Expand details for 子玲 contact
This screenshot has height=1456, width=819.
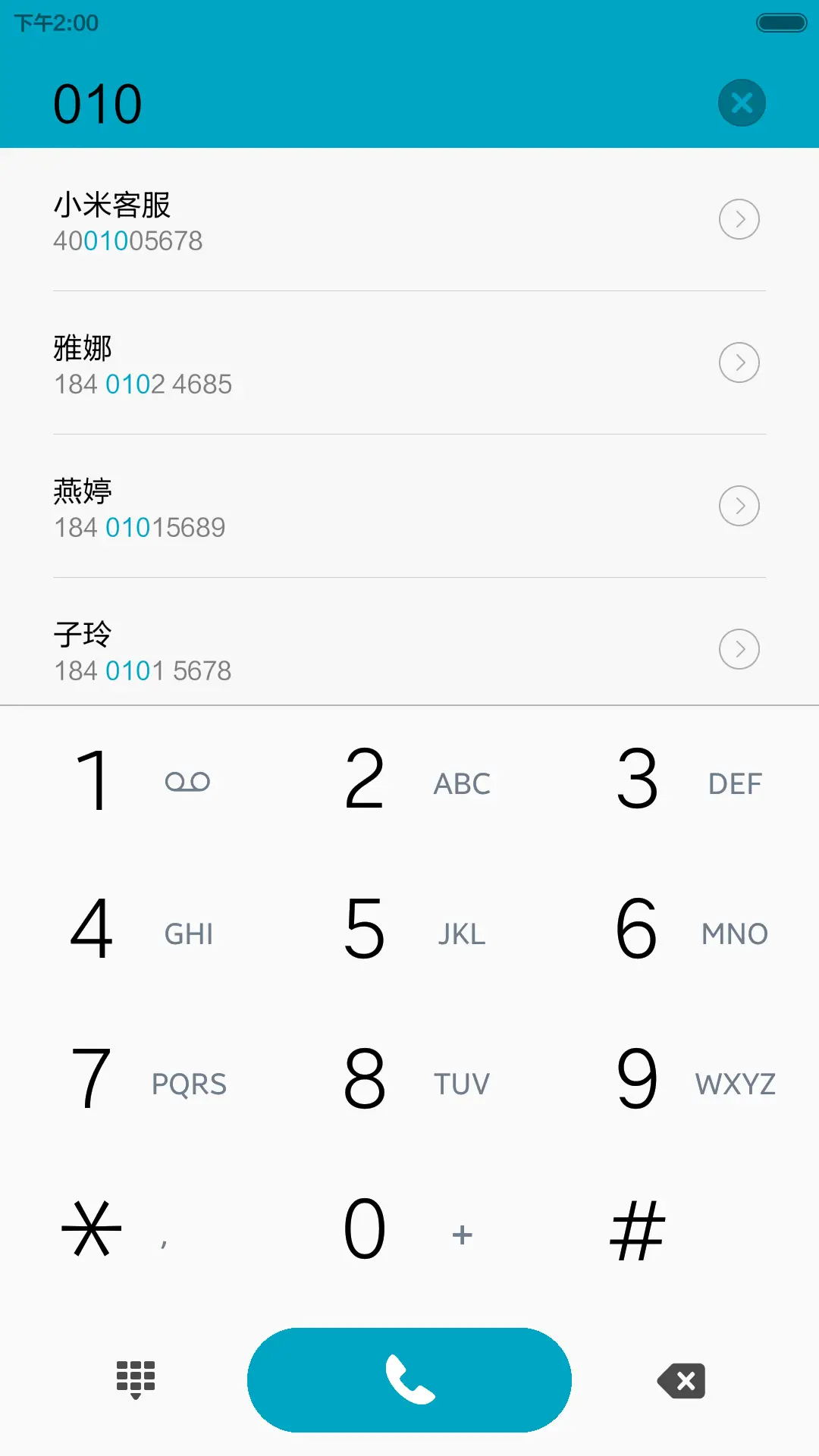[x=739, y=648]
